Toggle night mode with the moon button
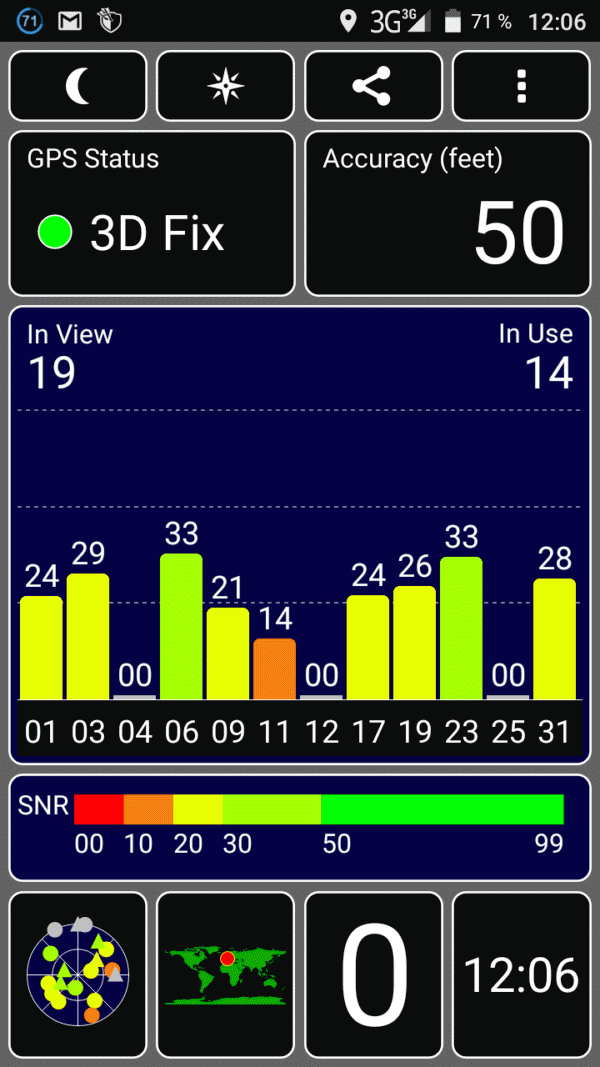 [x=78, y=87]
